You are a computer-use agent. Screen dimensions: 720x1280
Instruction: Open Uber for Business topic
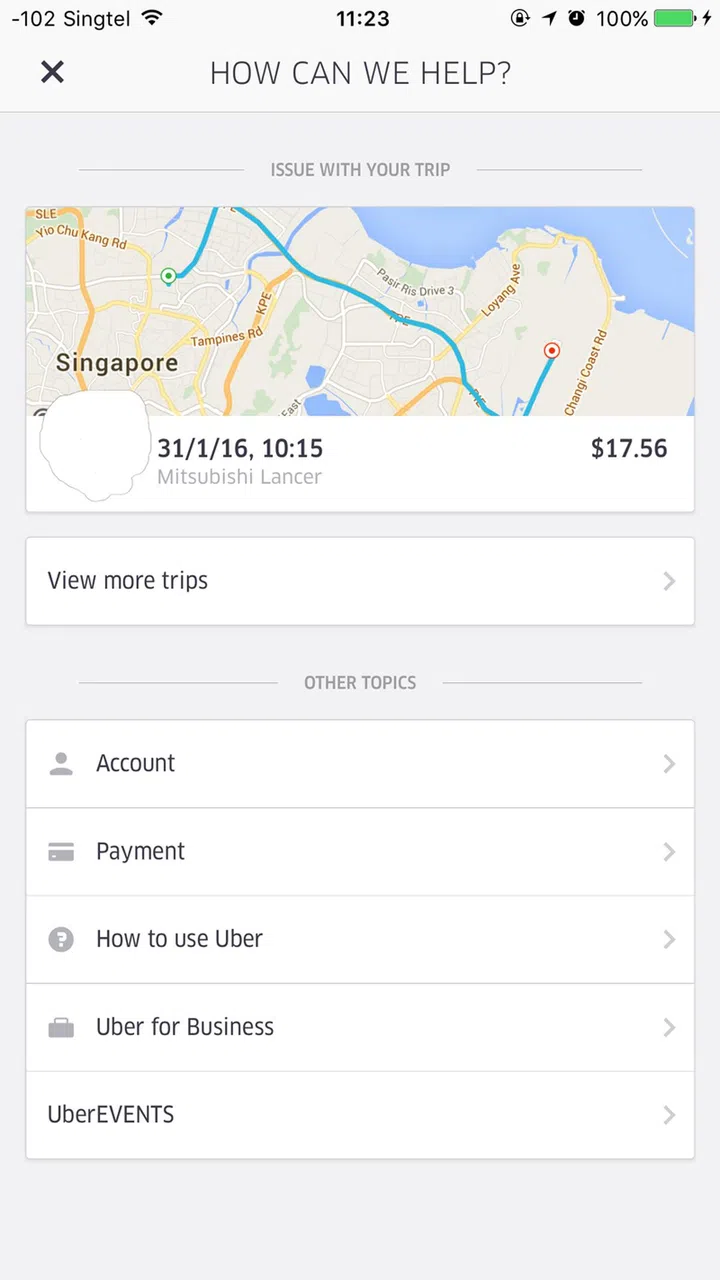point(360,1027)
